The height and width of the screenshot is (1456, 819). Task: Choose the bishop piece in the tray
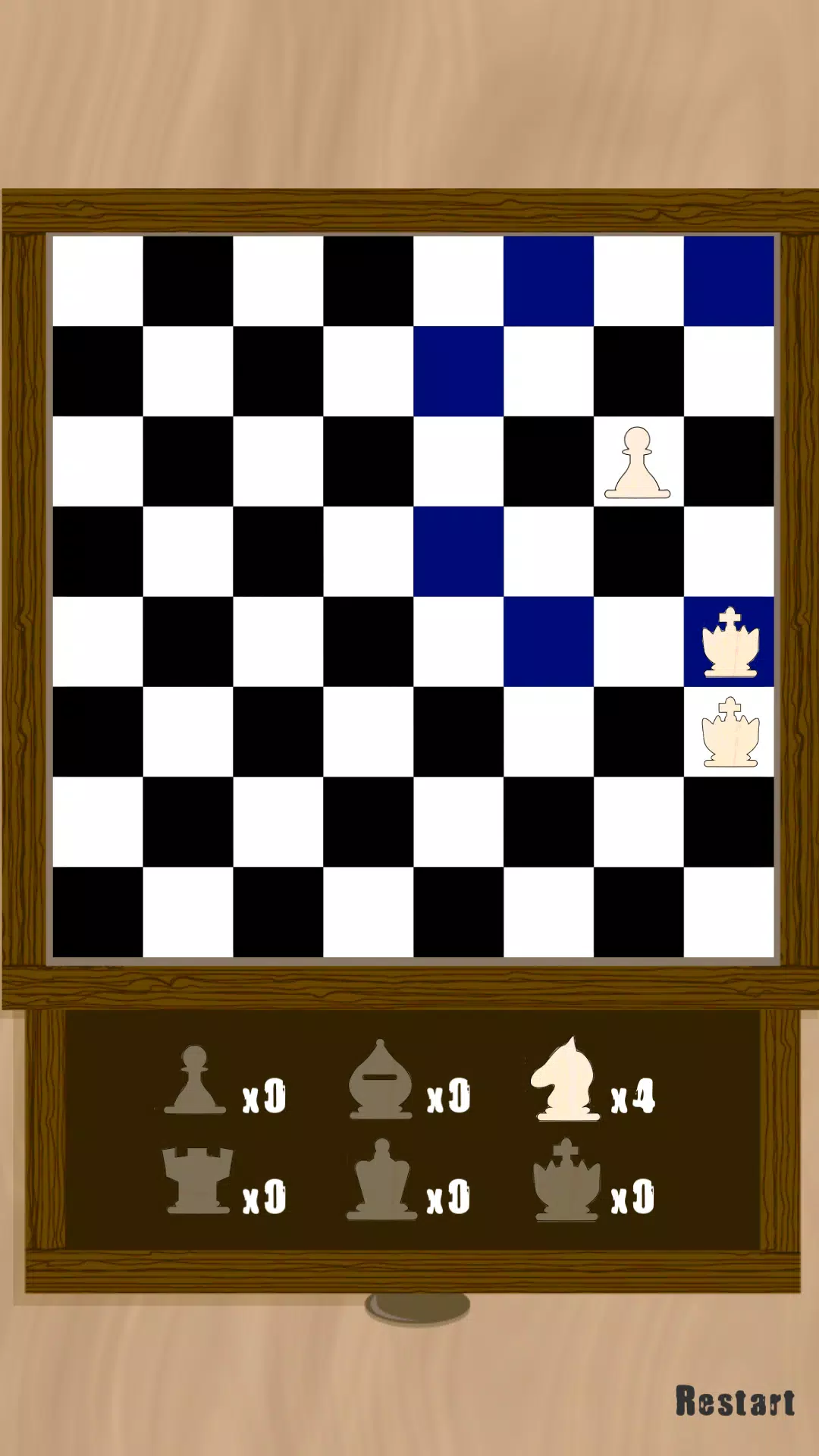381,1080
